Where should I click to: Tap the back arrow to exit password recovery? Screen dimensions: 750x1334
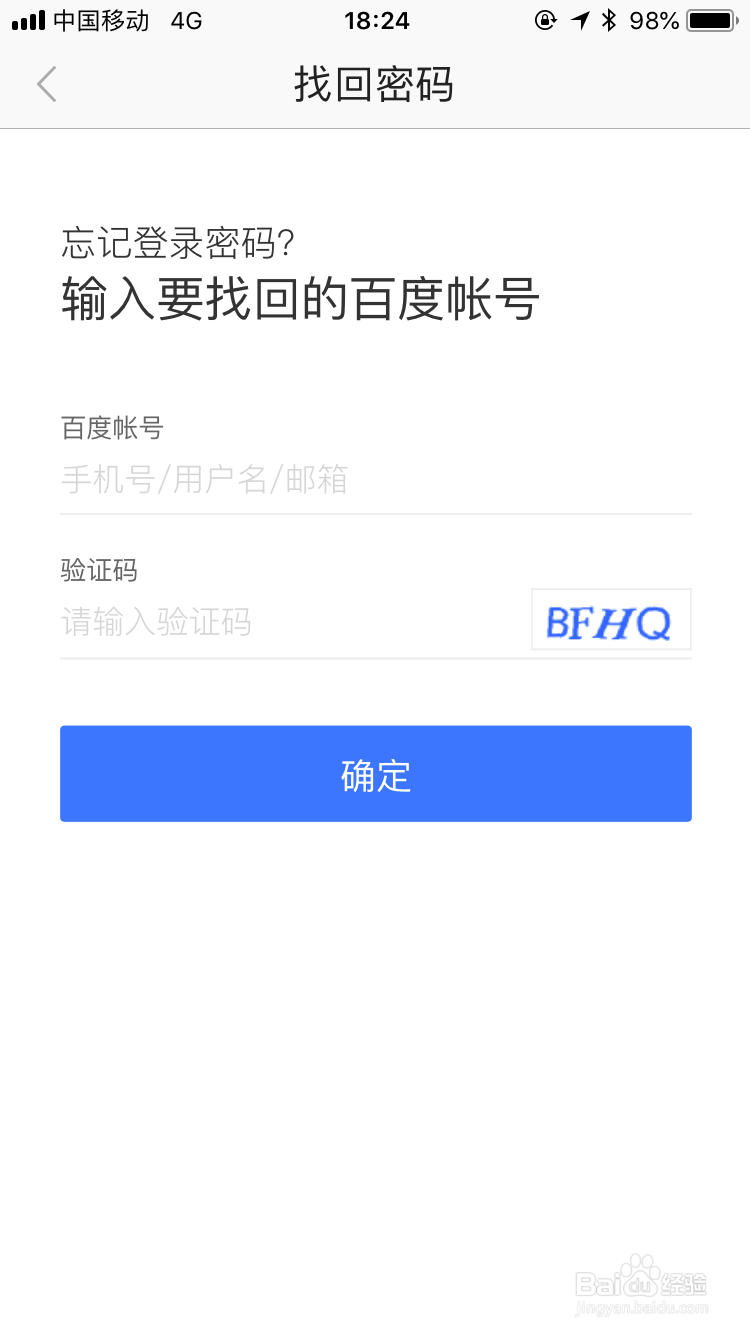(x=46, y=84)
